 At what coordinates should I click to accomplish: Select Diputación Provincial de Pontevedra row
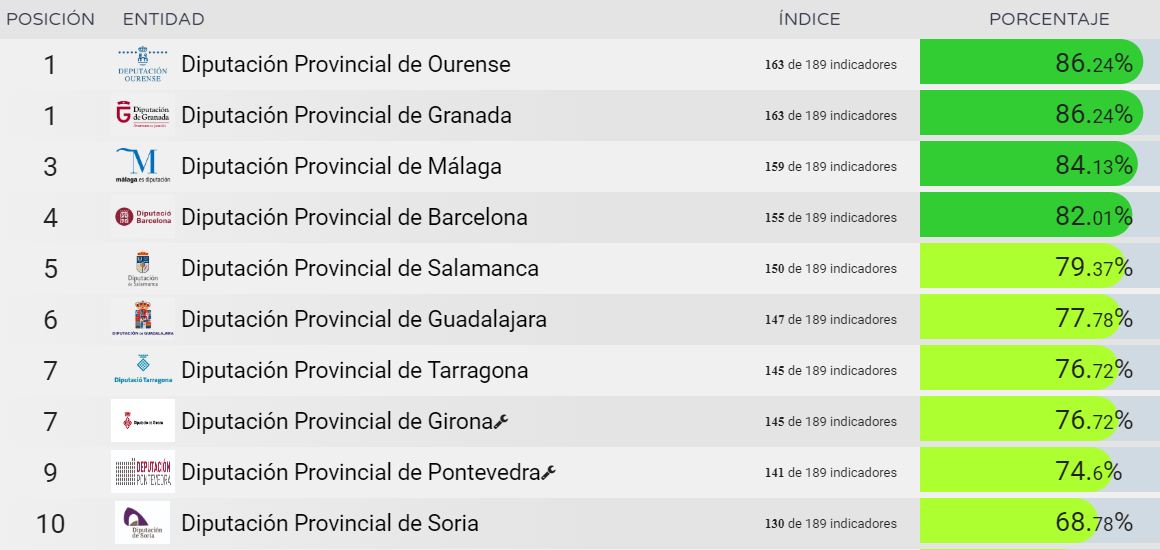pyautogui.click(x=360, y=472)
